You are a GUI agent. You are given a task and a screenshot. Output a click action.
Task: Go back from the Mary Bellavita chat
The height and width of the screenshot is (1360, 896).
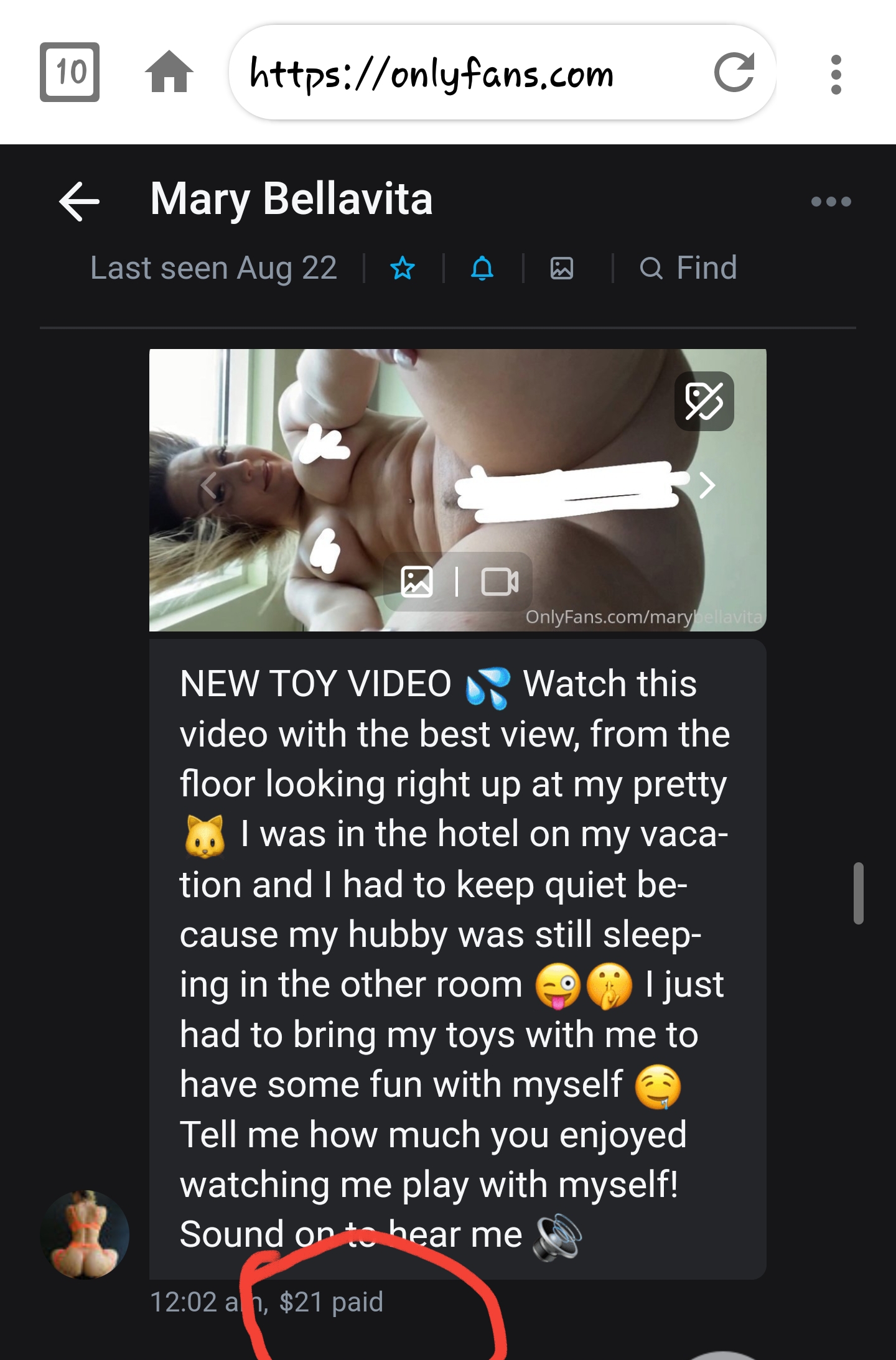(x=80, y=201)
